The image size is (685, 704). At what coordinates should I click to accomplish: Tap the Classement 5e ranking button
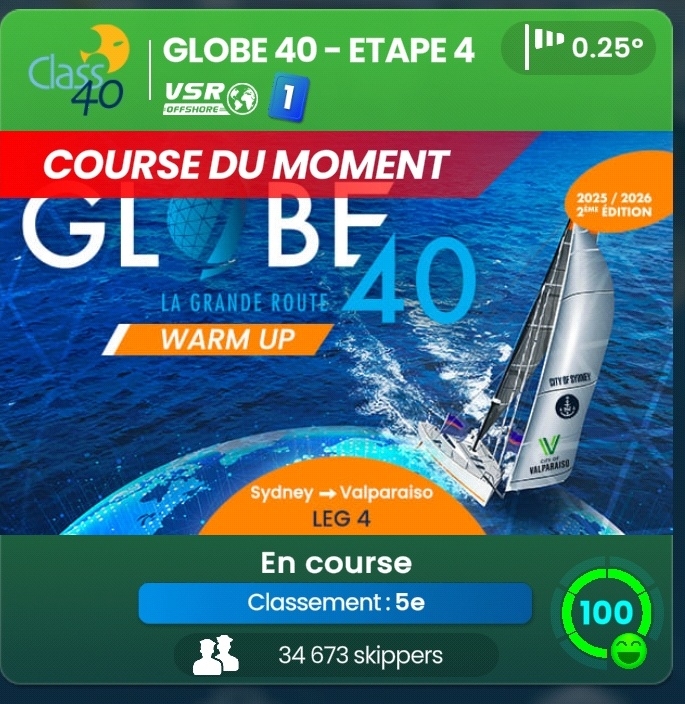[x=335, y=603]
